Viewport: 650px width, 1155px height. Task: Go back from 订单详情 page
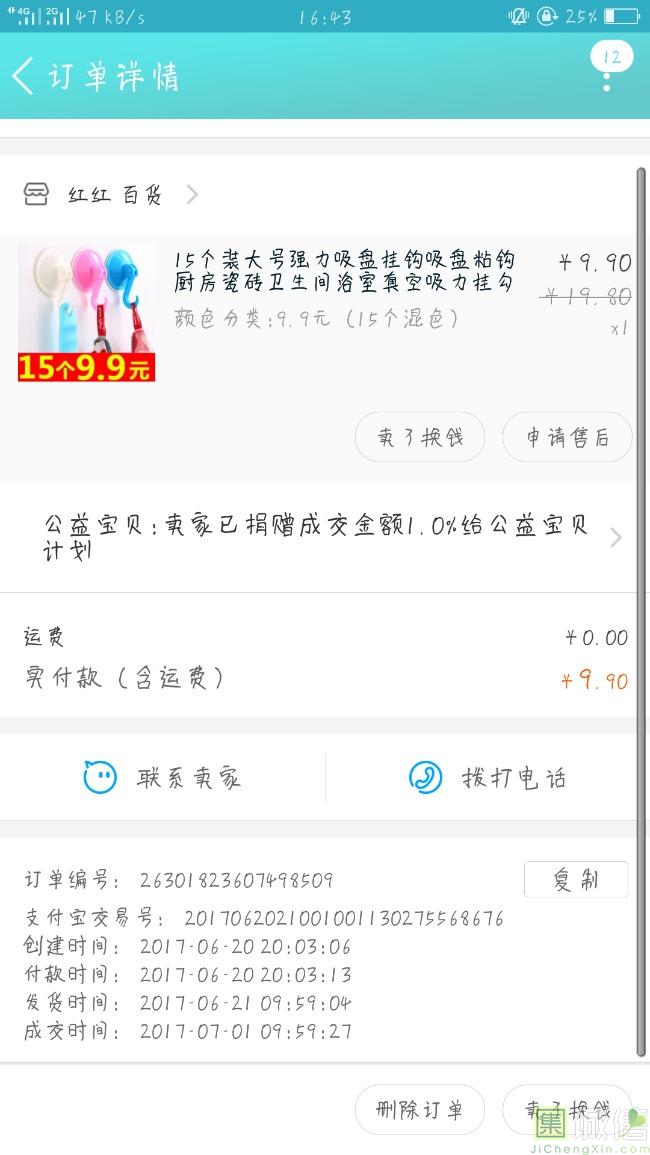click(24, 76)
